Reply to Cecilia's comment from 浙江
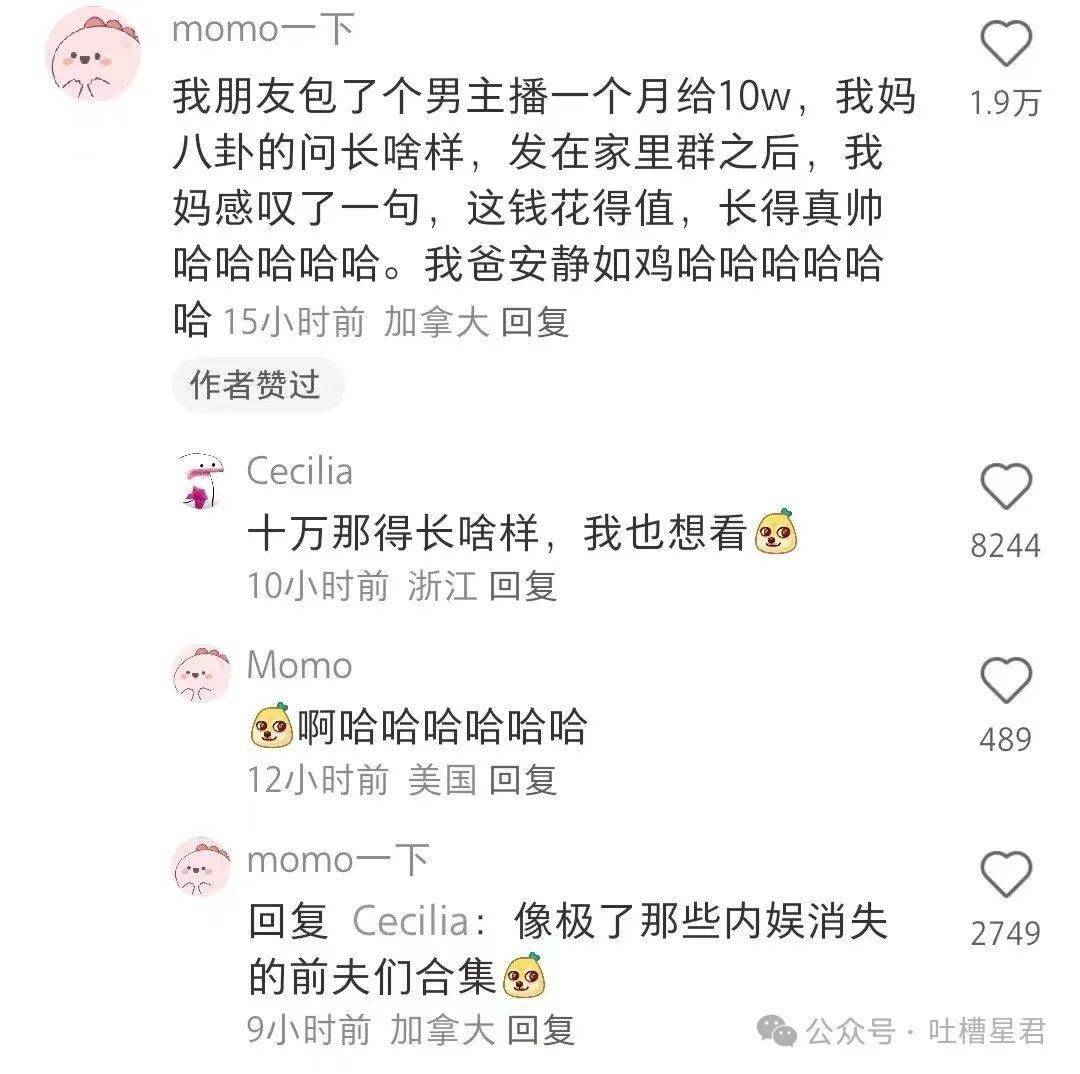The image size is (1080, 1074). tap(523, 586)
